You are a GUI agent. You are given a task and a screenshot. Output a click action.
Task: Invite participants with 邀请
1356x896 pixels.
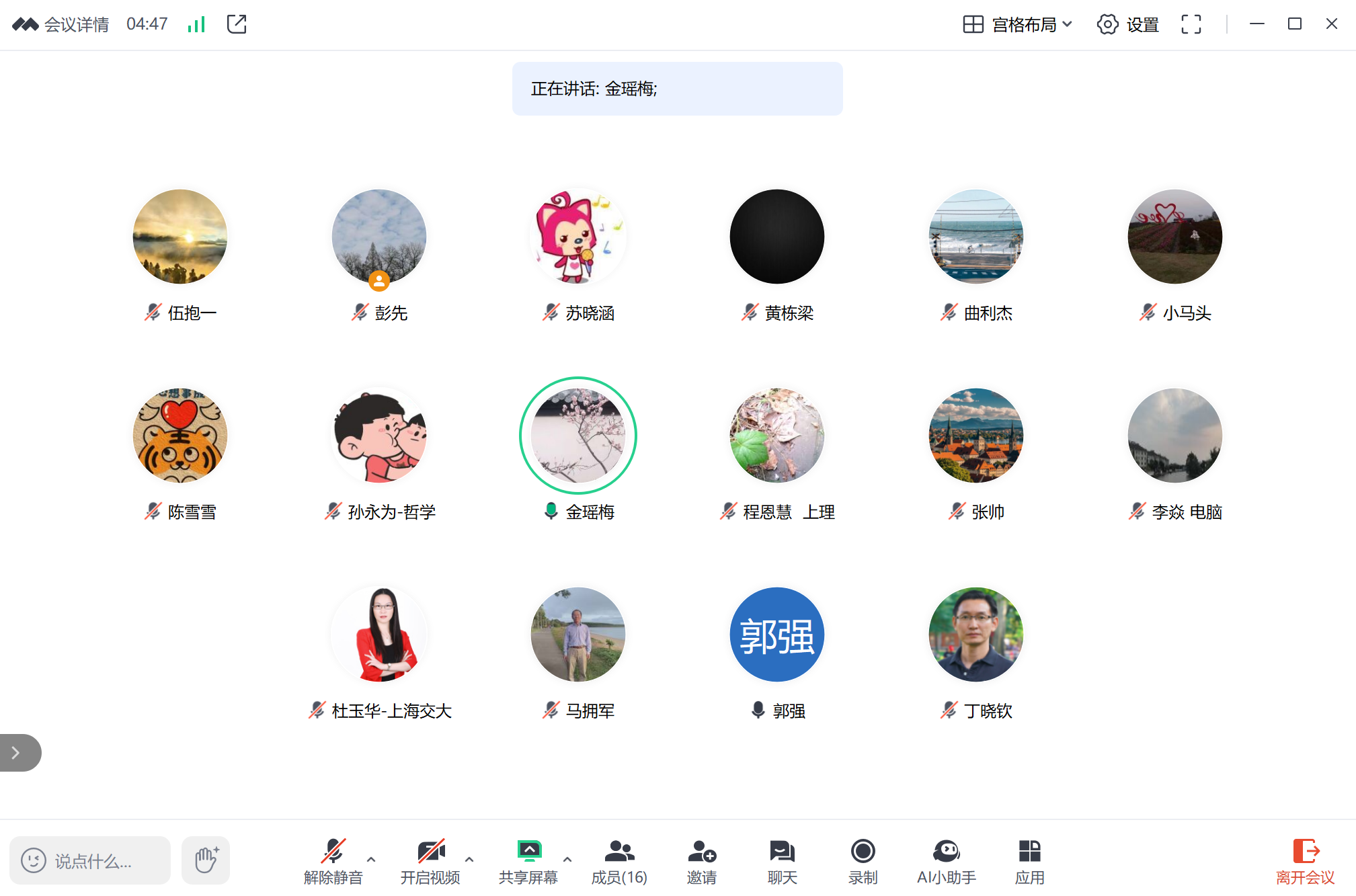tap(701, 861)
